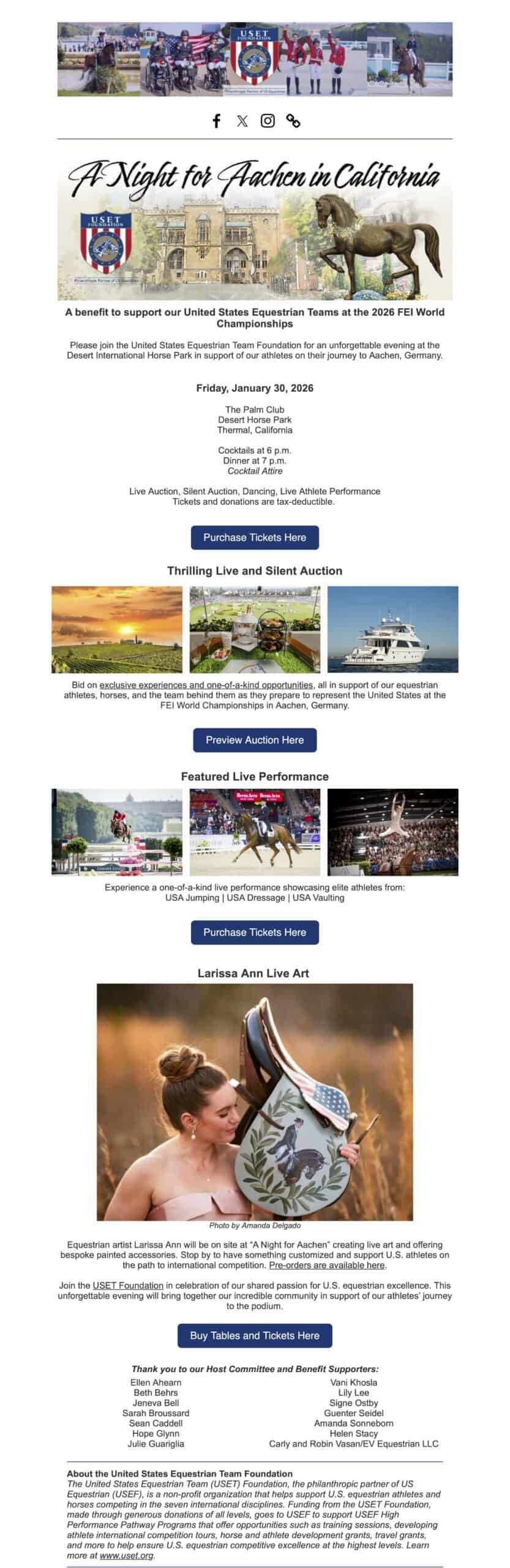Visit the USET Foundation Instagram profile
This screenshot has height=1568, width=510.
[268, 121]
